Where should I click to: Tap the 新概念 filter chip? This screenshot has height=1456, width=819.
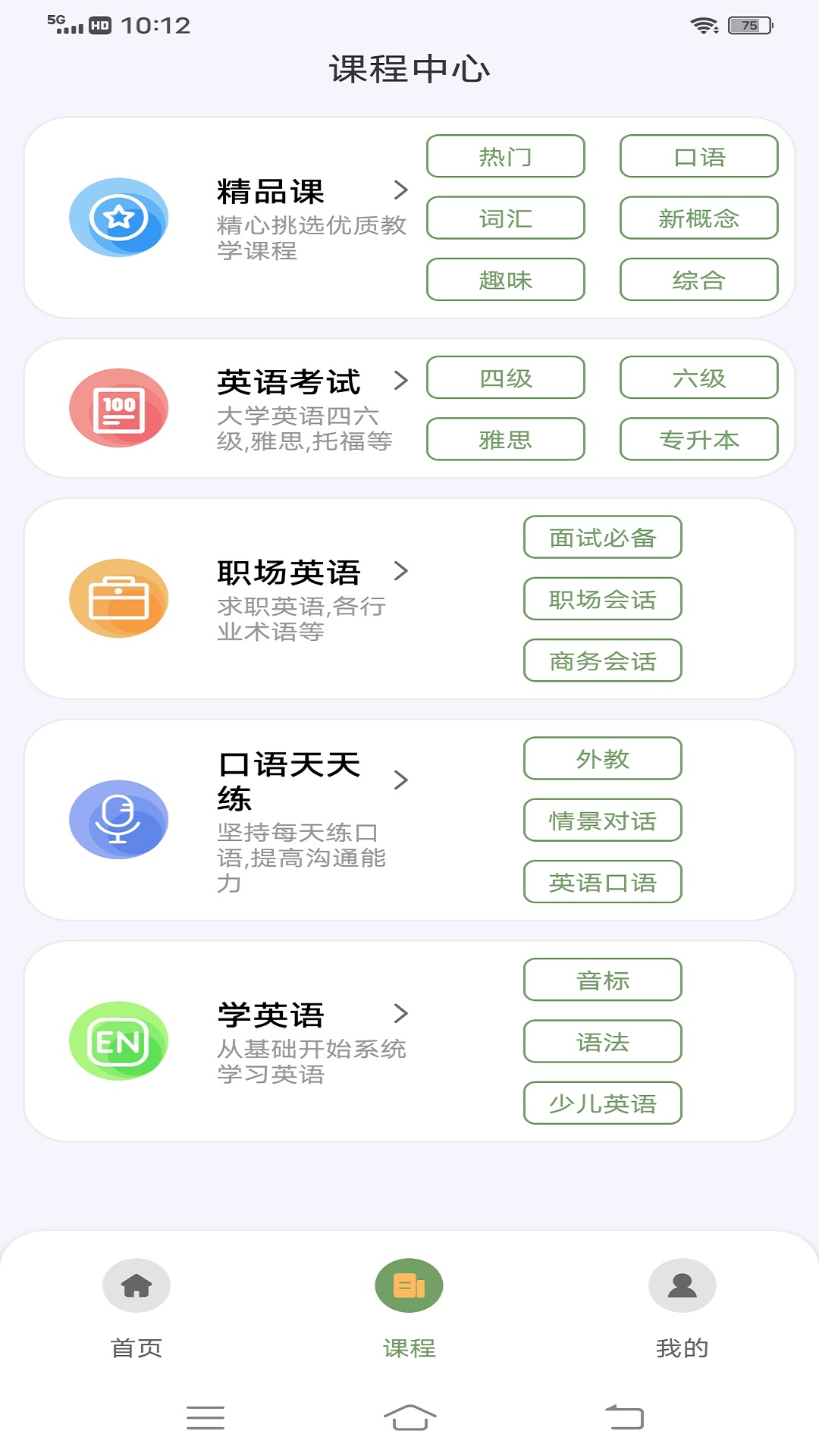coord(698,218)
